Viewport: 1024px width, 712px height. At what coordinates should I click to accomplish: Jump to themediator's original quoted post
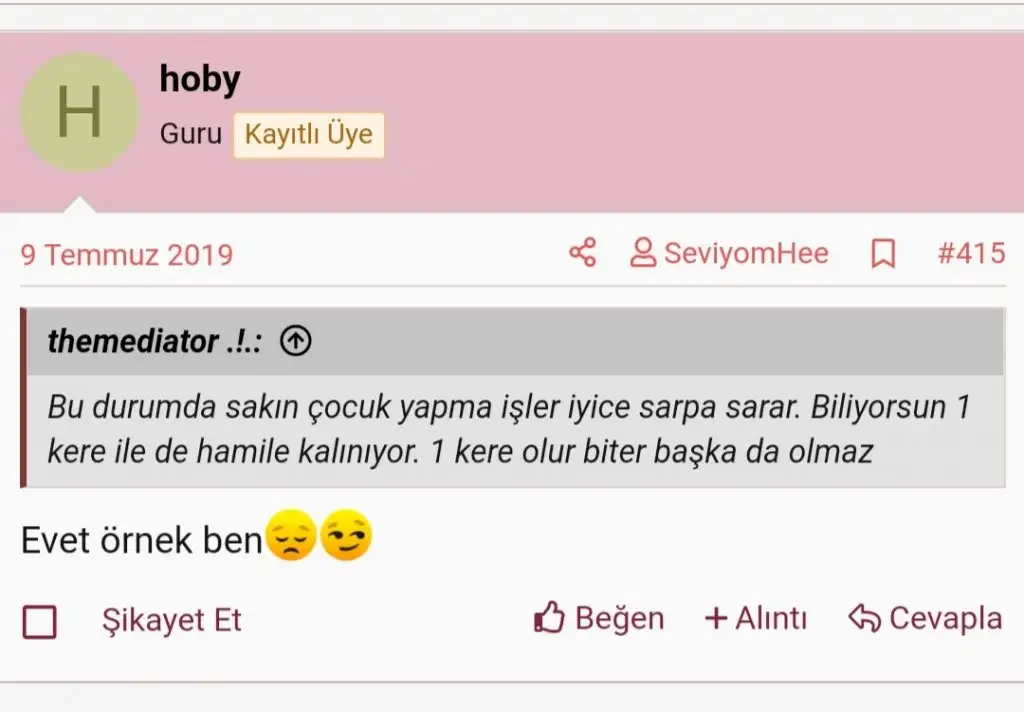click(x=296, y=340)
